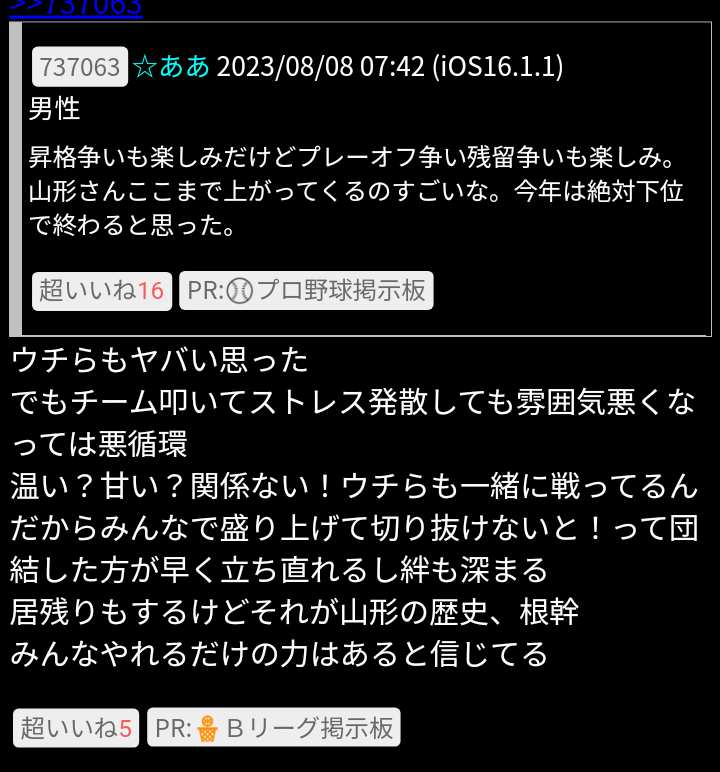Tap the 737063 post number button
Image resolution: width=720 pixels, height=772 pixels.
pos(80,67)
